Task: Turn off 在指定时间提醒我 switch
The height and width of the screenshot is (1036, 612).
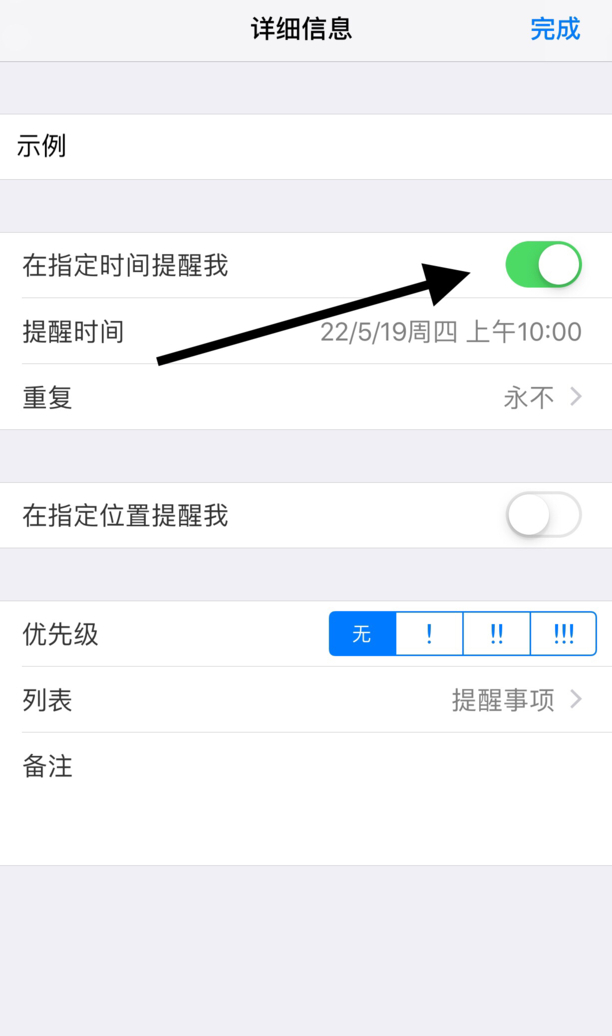Action: point(543,265)
